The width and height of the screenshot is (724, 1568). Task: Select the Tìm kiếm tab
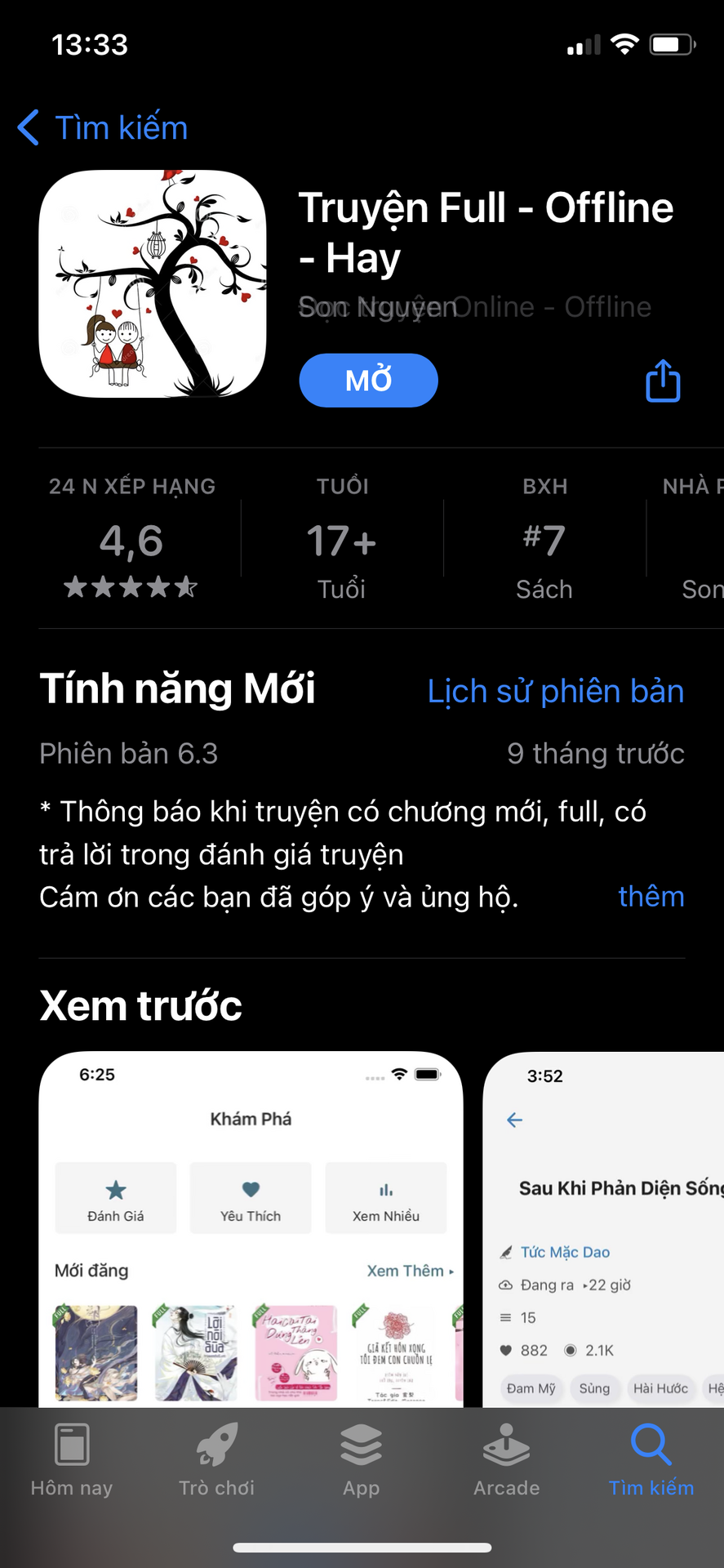(651, 1460)
